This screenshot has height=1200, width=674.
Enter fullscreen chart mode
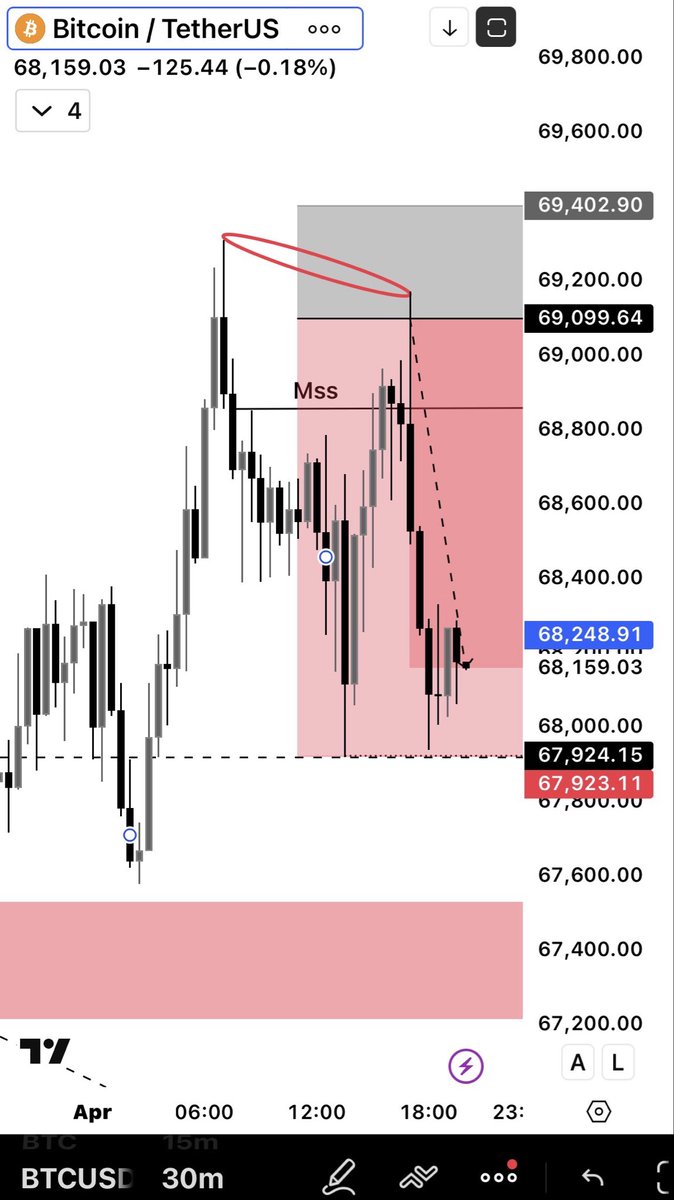(x=661, y=1177)
